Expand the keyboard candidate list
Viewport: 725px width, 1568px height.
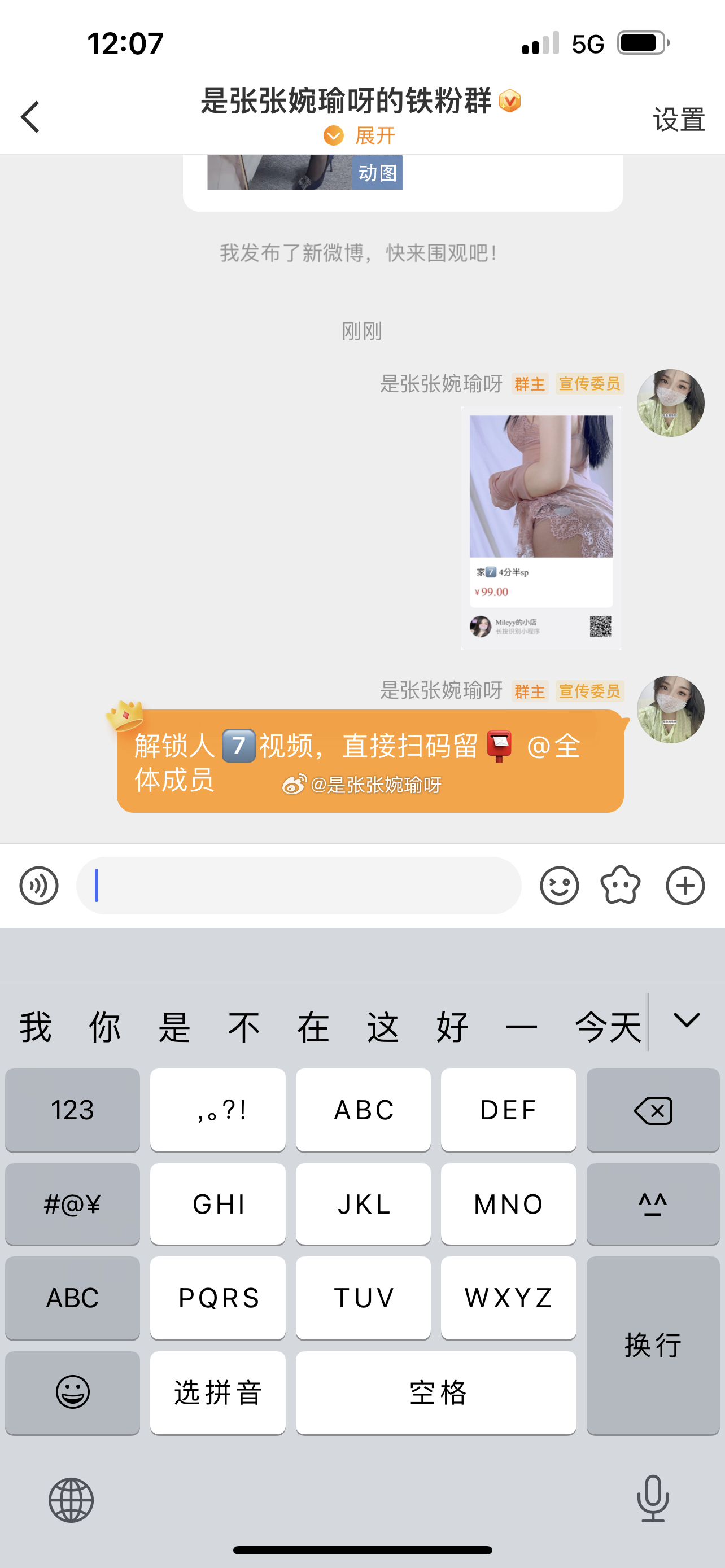tap(686, 1021)
